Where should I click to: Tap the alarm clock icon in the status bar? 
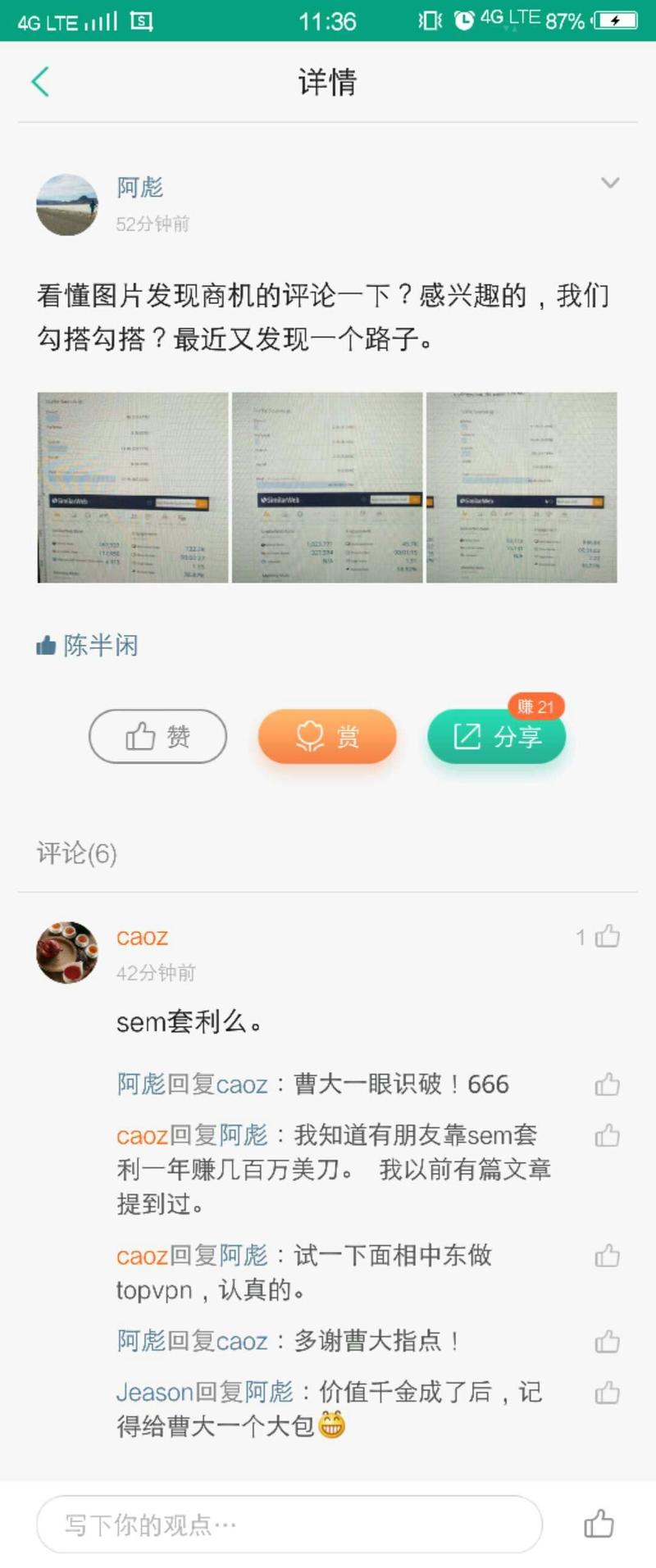[464, 21]
